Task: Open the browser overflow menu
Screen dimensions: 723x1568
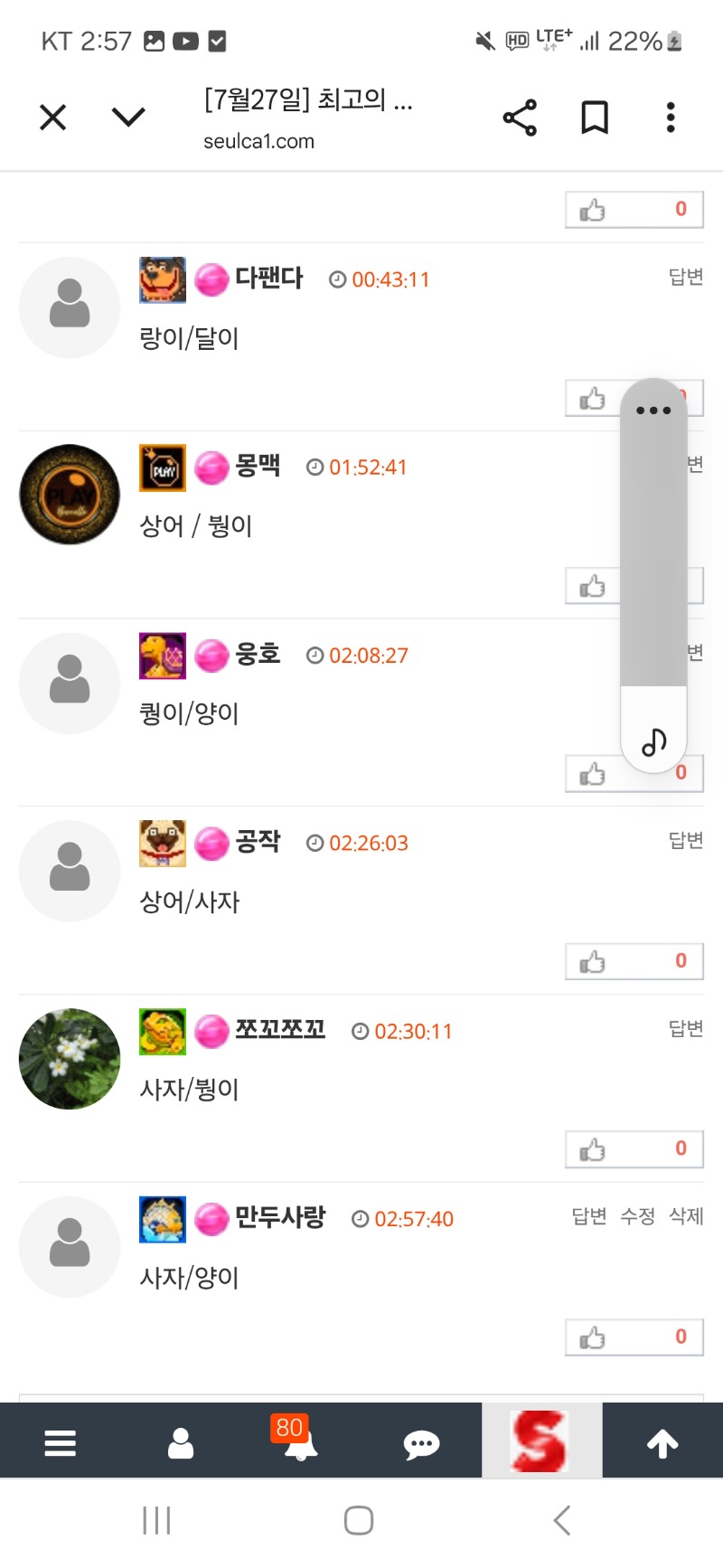Action: pyautogui.click(x=670, y=118)
